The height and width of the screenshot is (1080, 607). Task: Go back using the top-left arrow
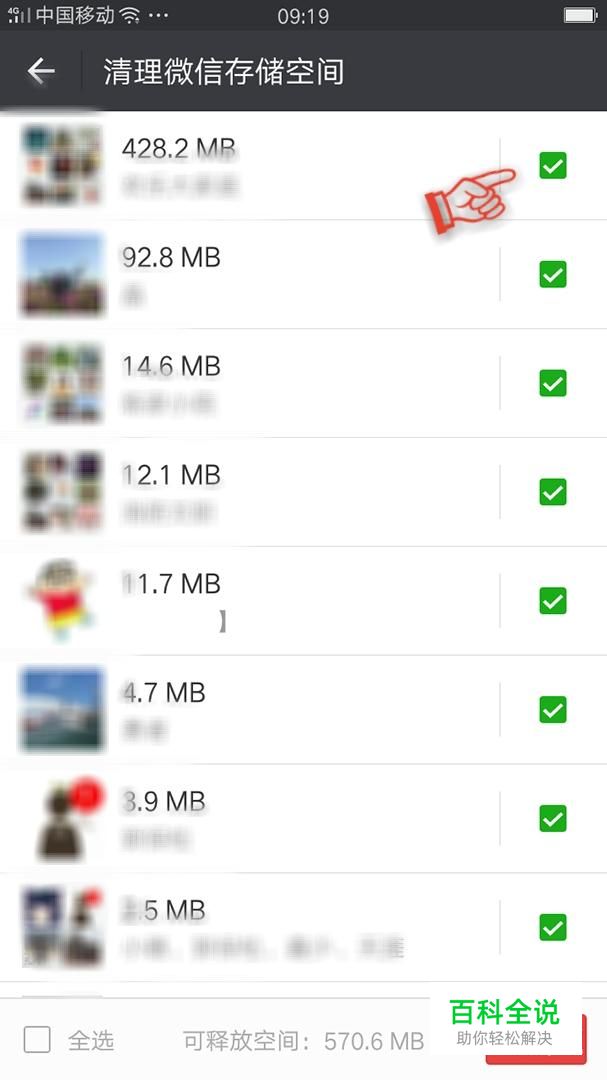(x=41, y=71)
